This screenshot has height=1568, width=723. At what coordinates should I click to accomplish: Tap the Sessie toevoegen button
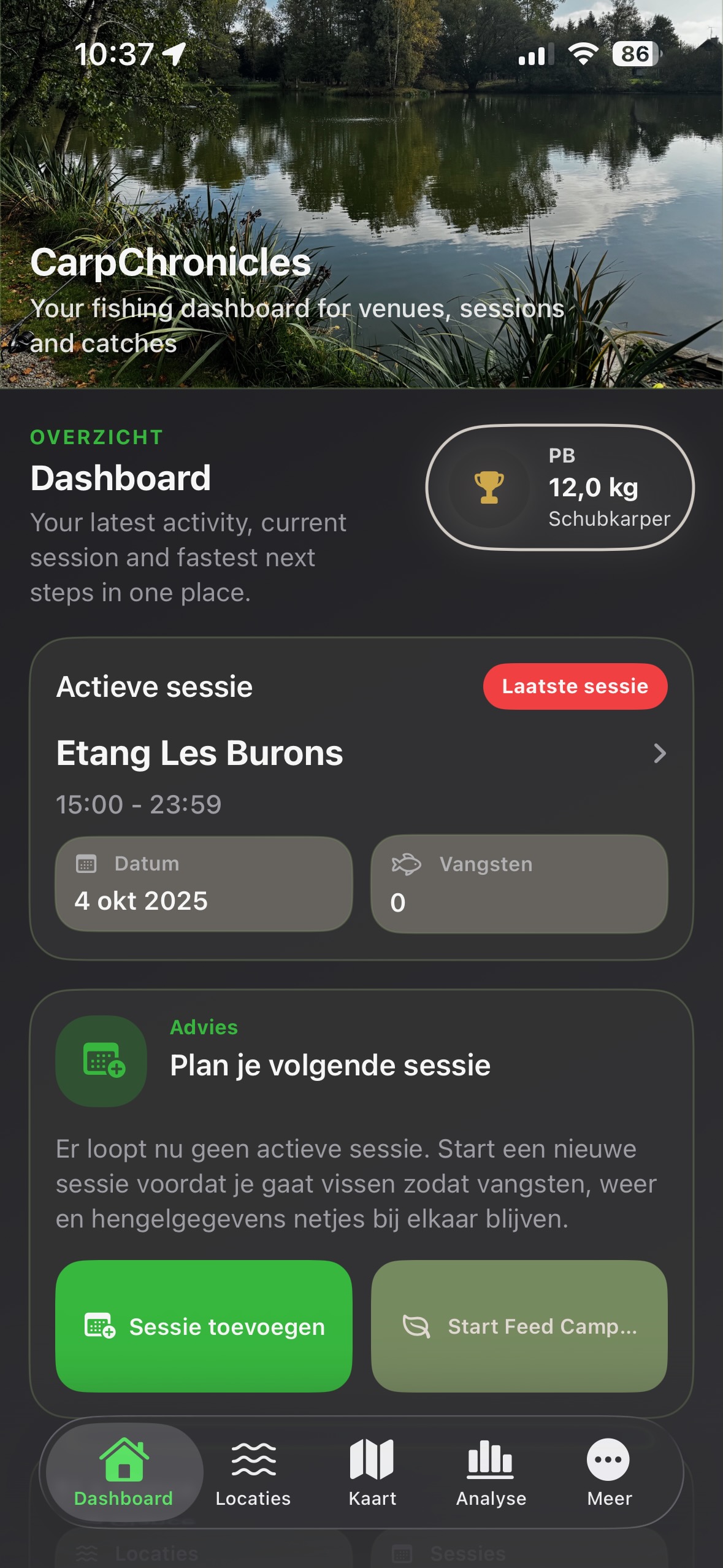pyautogui.click(x=204, y=1327)
